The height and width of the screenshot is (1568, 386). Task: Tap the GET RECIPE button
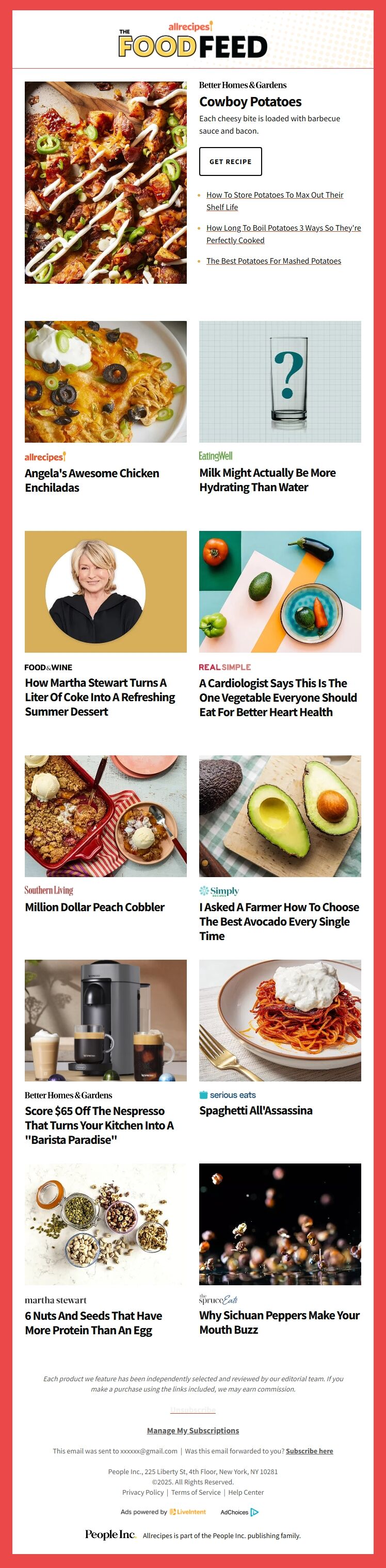click(230, 161)
